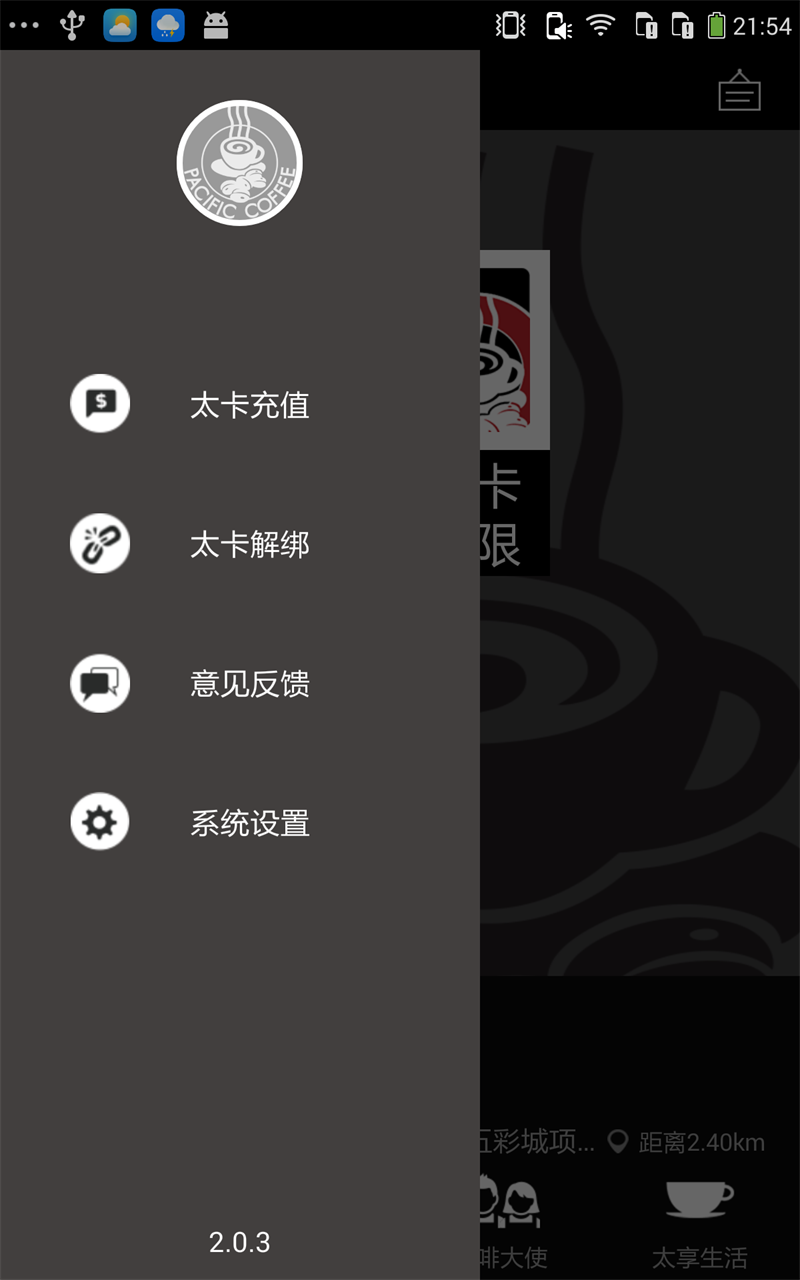
Task: Select 太卡解绑 to unbind card
Action: coord(249,545)
